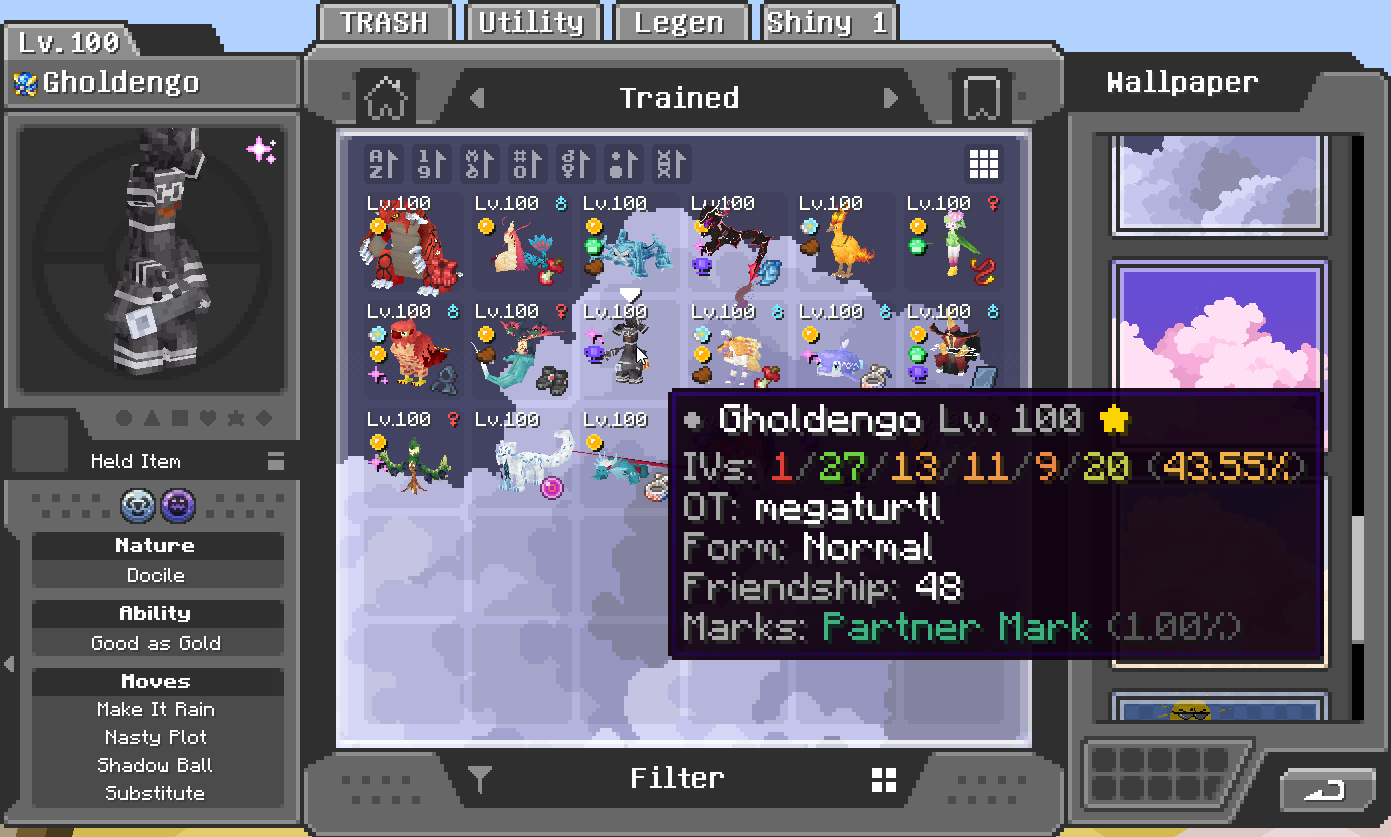Go to the Shiny 1 box tab

[x=829, y=22]
